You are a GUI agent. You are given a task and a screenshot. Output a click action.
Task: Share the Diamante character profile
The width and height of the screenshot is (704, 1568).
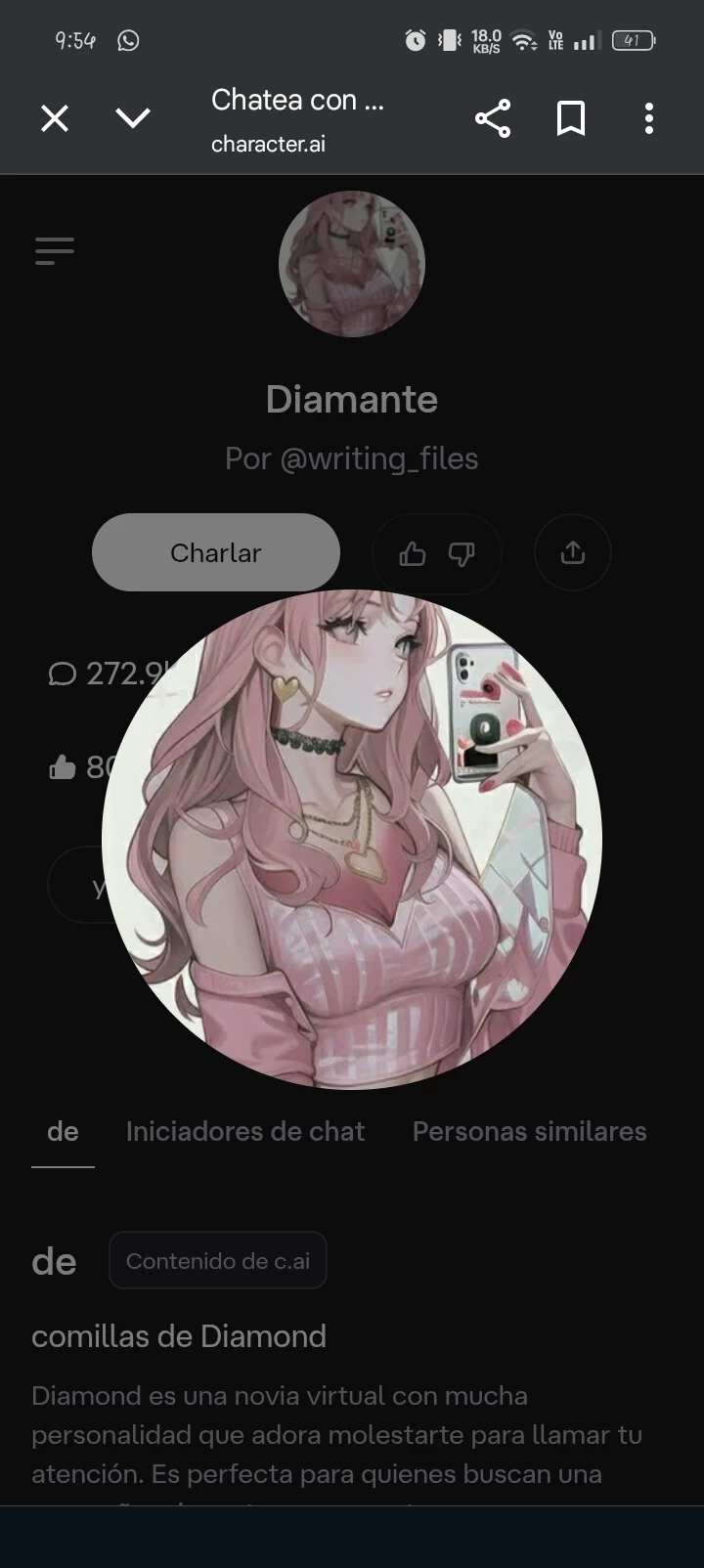[x=573, y=553]
